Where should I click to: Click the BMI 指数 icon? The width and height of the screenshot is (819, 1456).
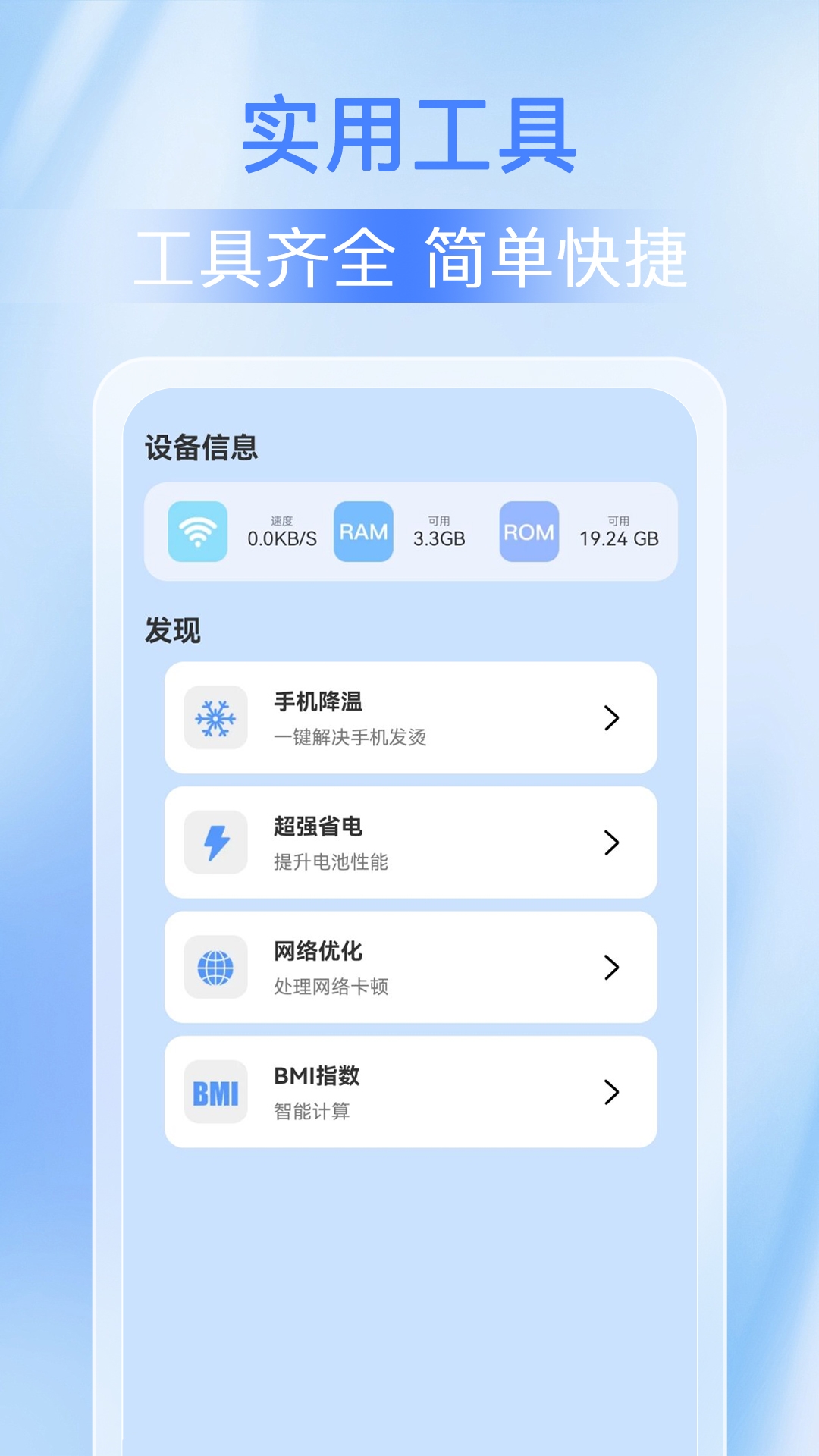216,1090
